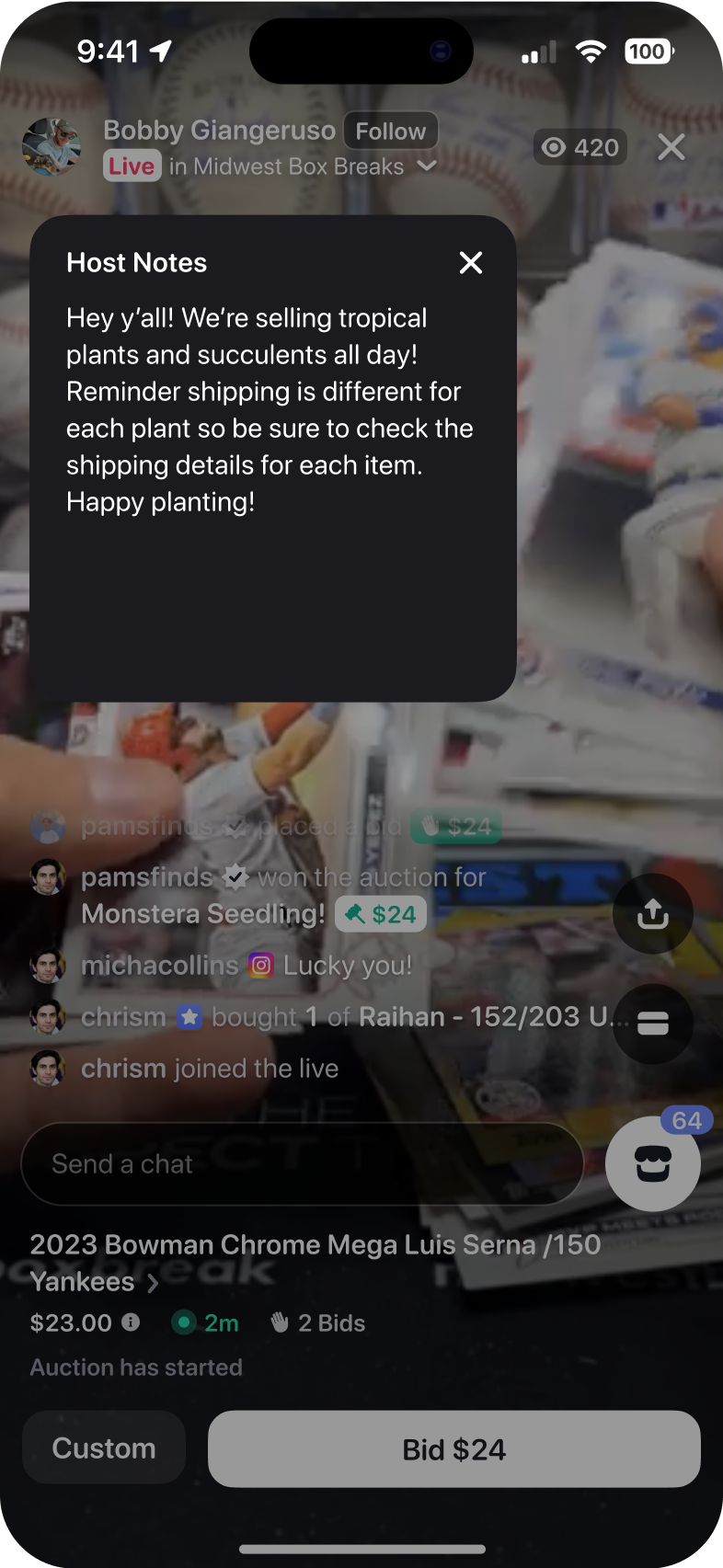
Task: Bid $24 on the auction
Action: coord(454,1449)
